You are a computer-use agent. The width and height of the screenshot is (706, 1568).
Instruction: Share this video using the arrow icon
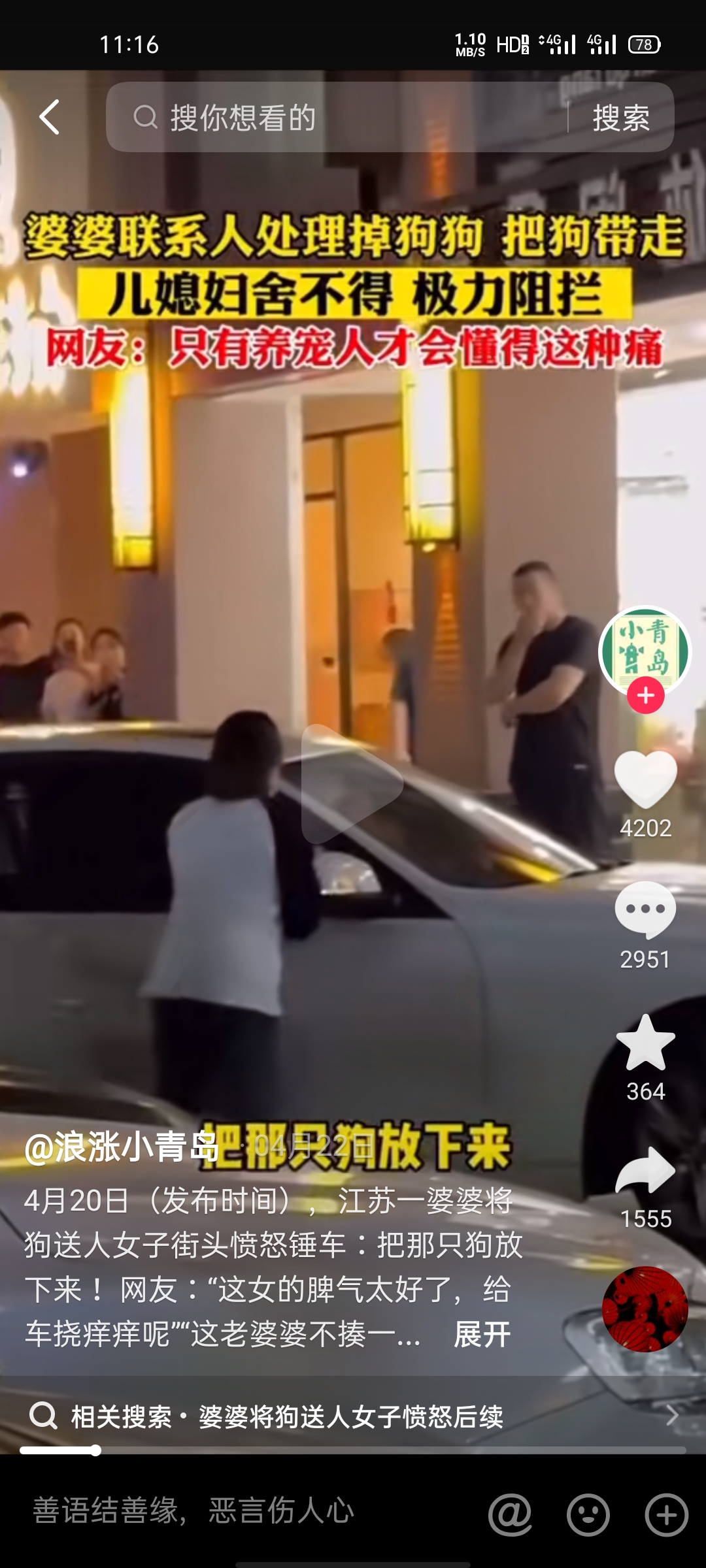point(645,1171)
